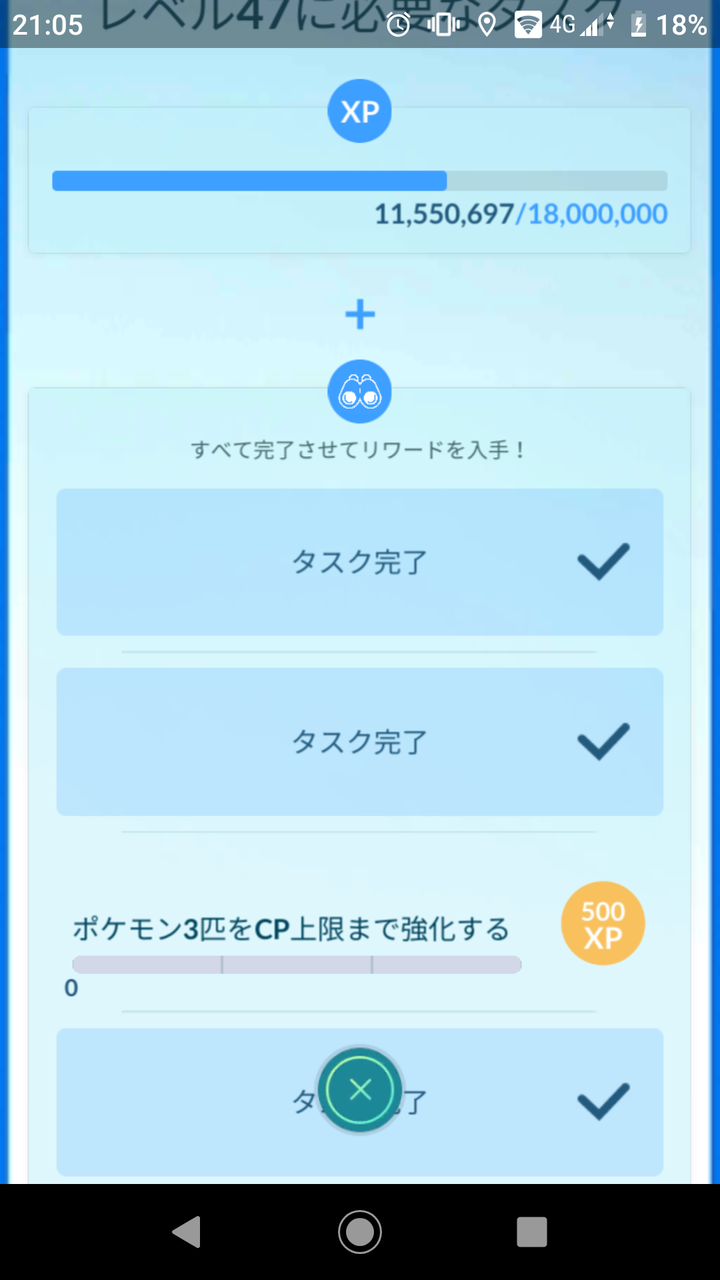720x1280 pixels.
Task: Tap the blue XP medal icon
Action: point(359,111)
